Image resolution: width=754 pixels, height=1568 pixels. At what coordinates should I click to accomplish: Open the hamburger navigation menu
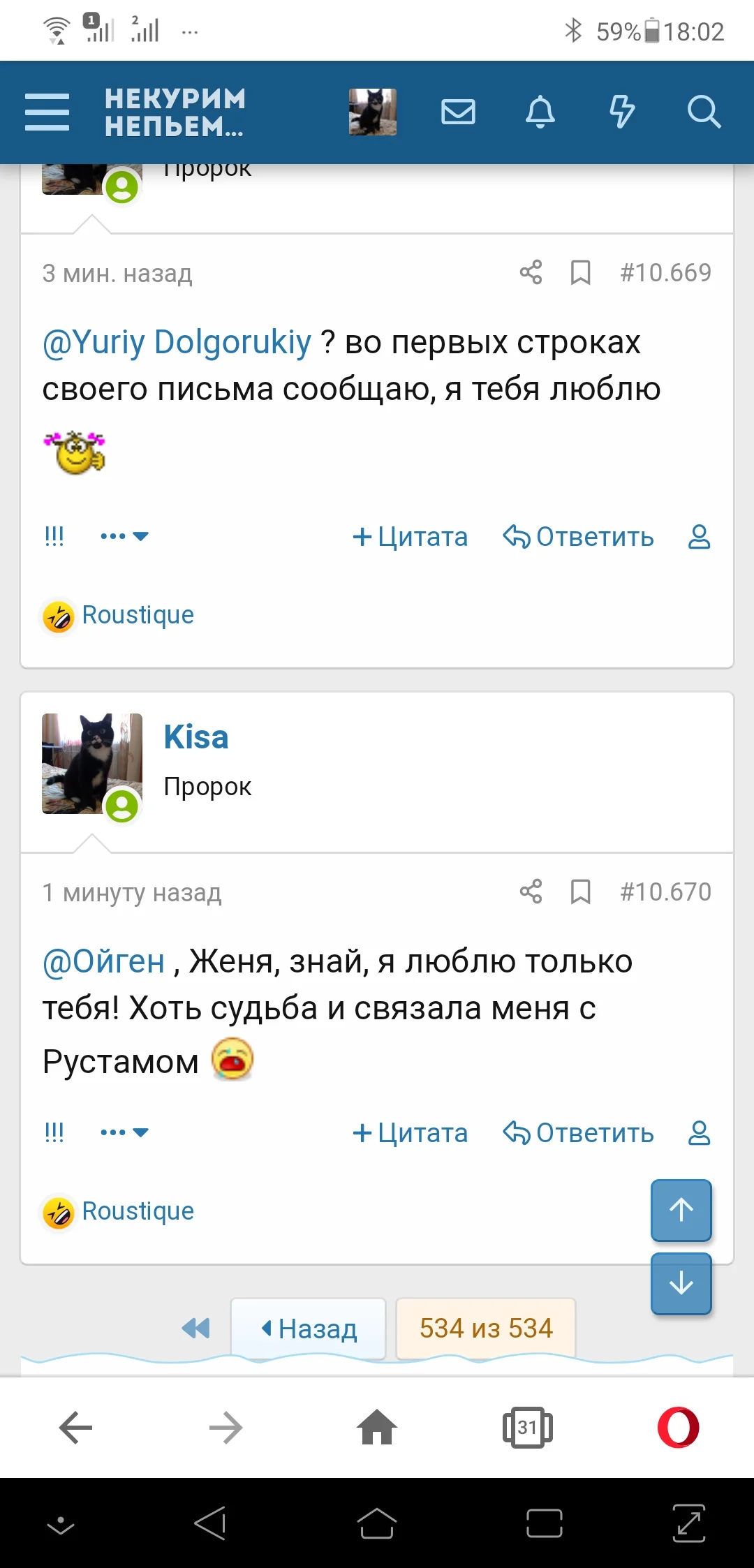point(46,112)
